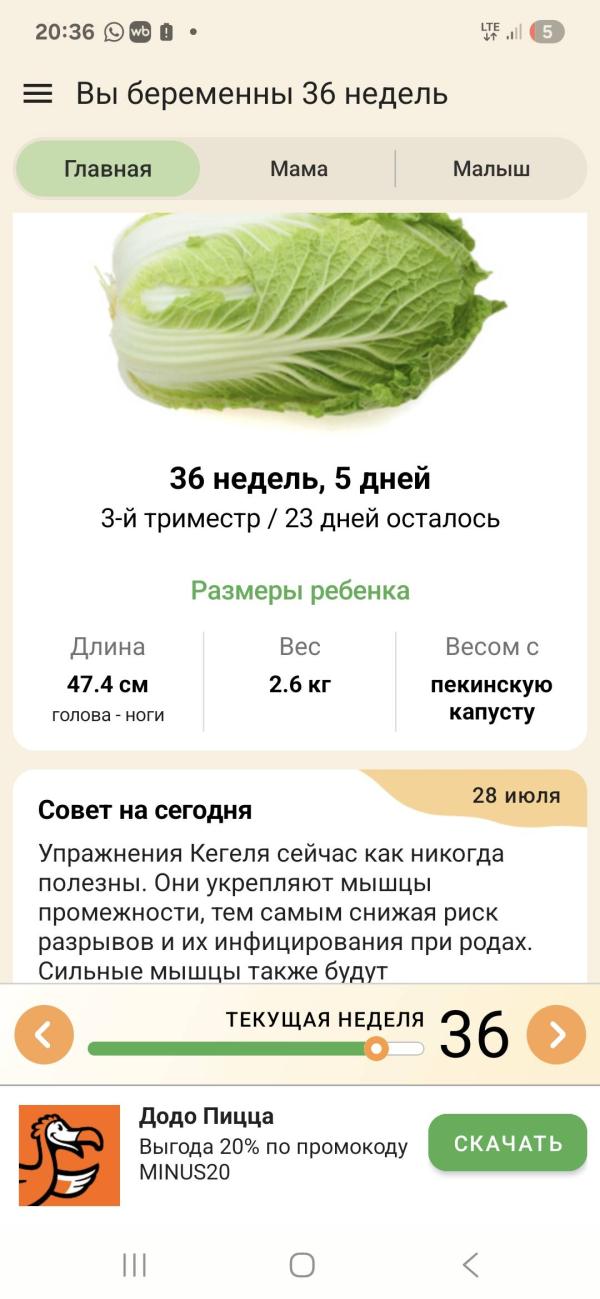Screen dimensions: 600x1299
Task: Go to the previous week arrow
Action: coord(44,1034)
